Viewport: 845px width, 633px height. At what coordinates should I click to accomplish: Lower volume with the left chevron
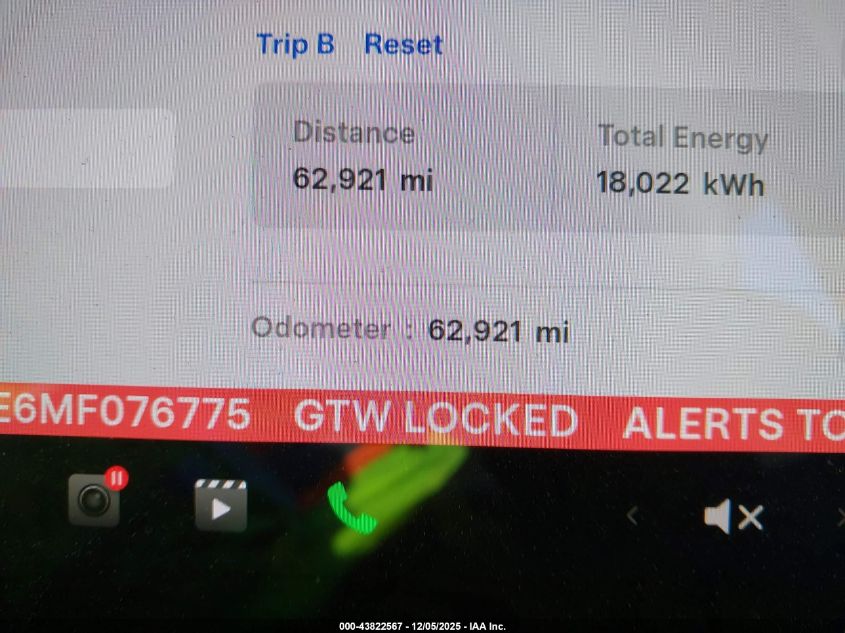pyautogui.click(x=631, y=516)
